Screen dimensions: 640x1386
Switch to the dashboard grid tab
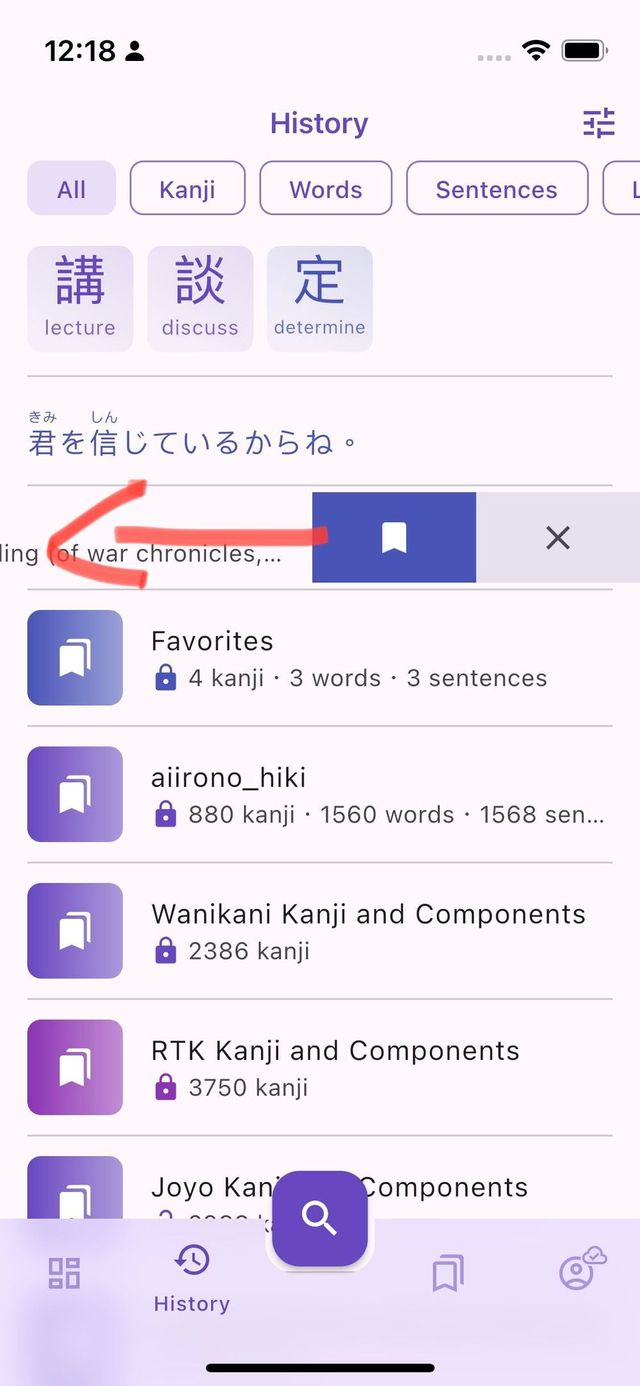click(64, 1273)
